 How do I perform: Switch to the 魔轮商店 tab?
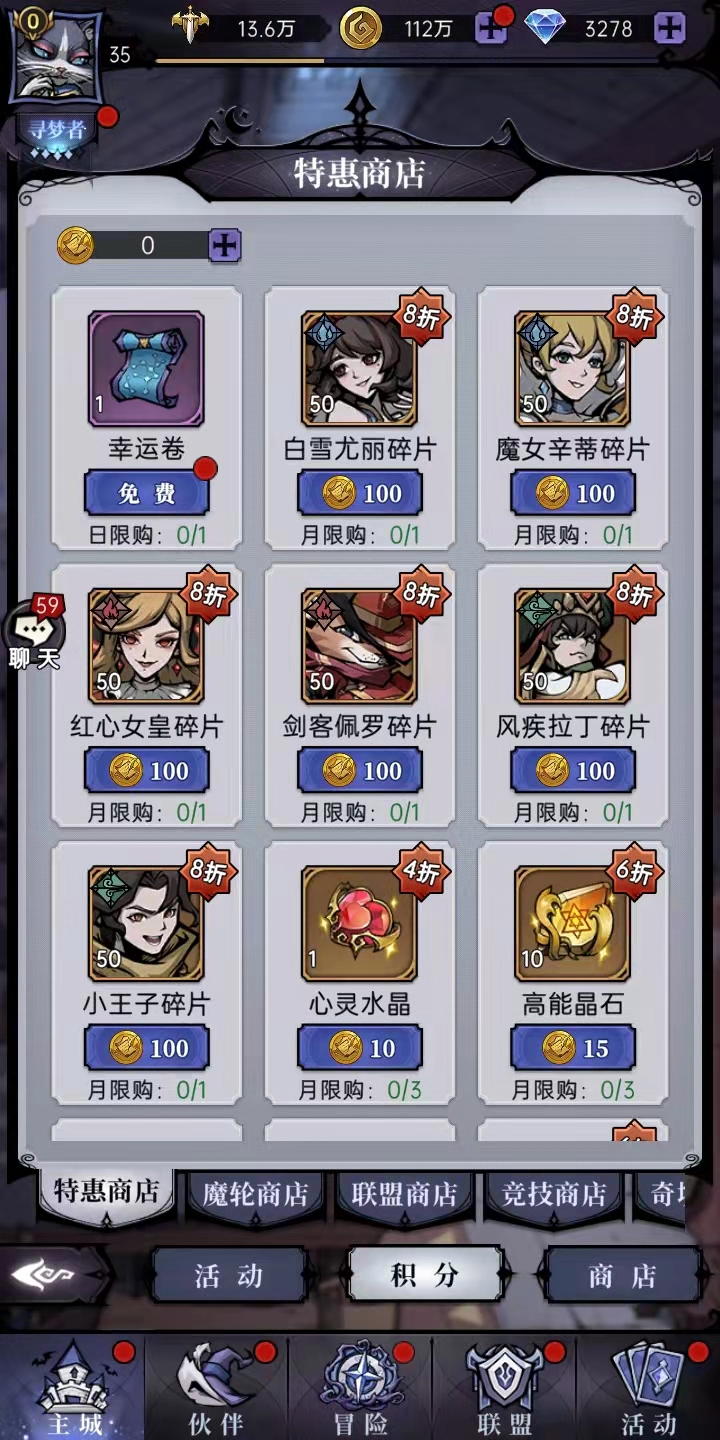(x=255, y=1194)
